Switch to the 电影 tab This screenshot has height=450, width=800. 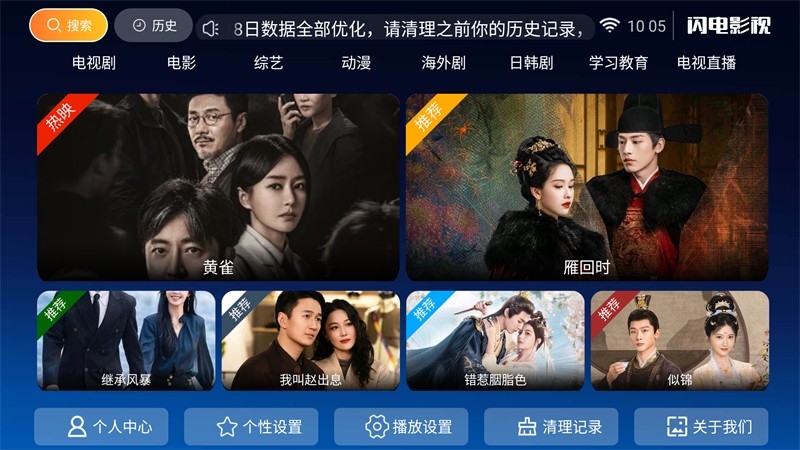click(x=181, y=63)
